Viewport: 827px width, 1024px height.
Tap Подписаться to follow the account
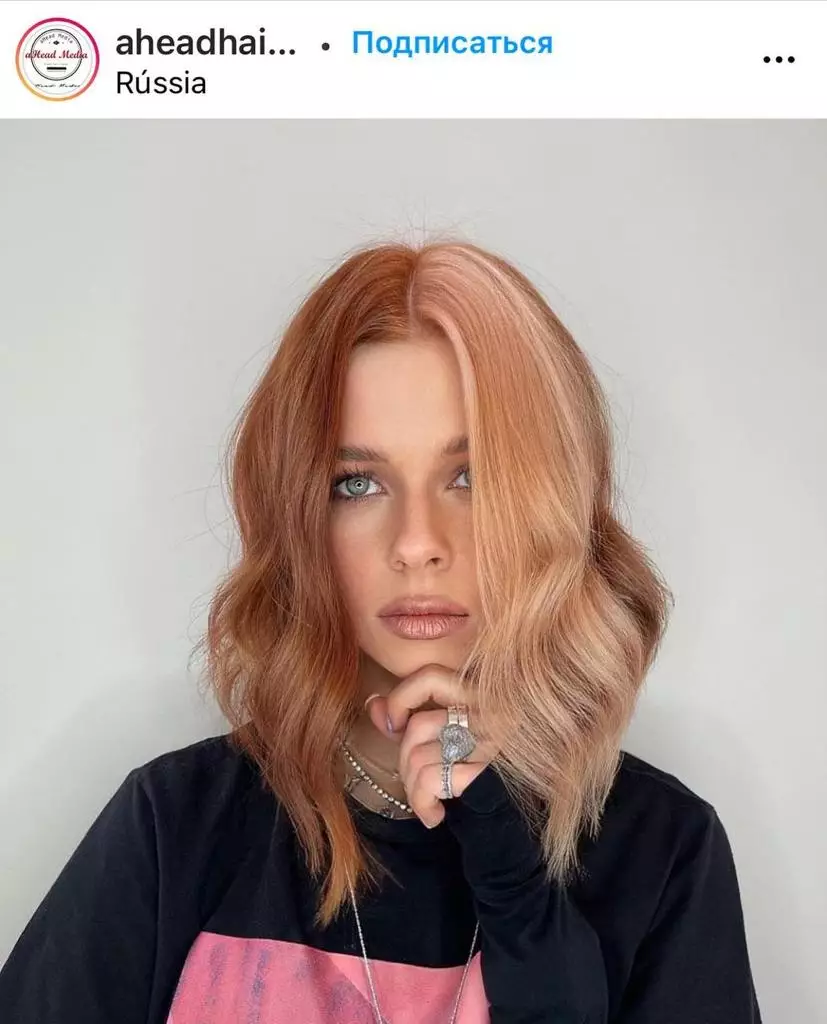point(452,43)
